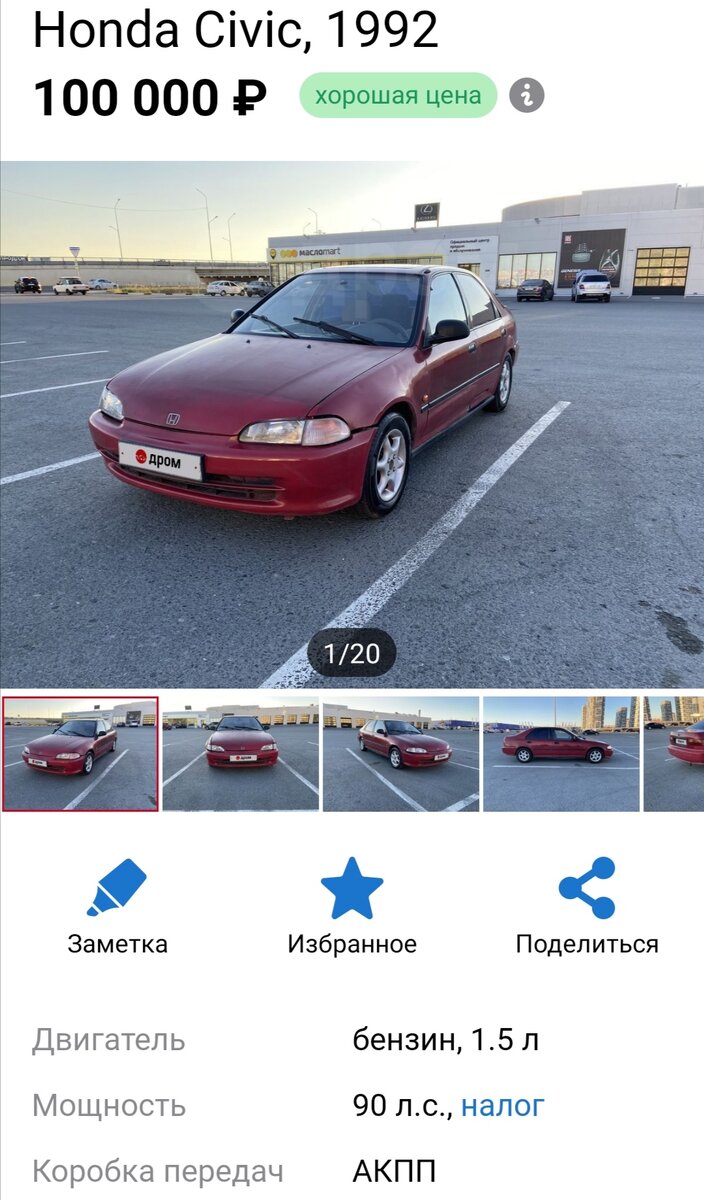Select the side-view thumbnail photo
Screen dimensions: 704x1200
tap(561, 754)
